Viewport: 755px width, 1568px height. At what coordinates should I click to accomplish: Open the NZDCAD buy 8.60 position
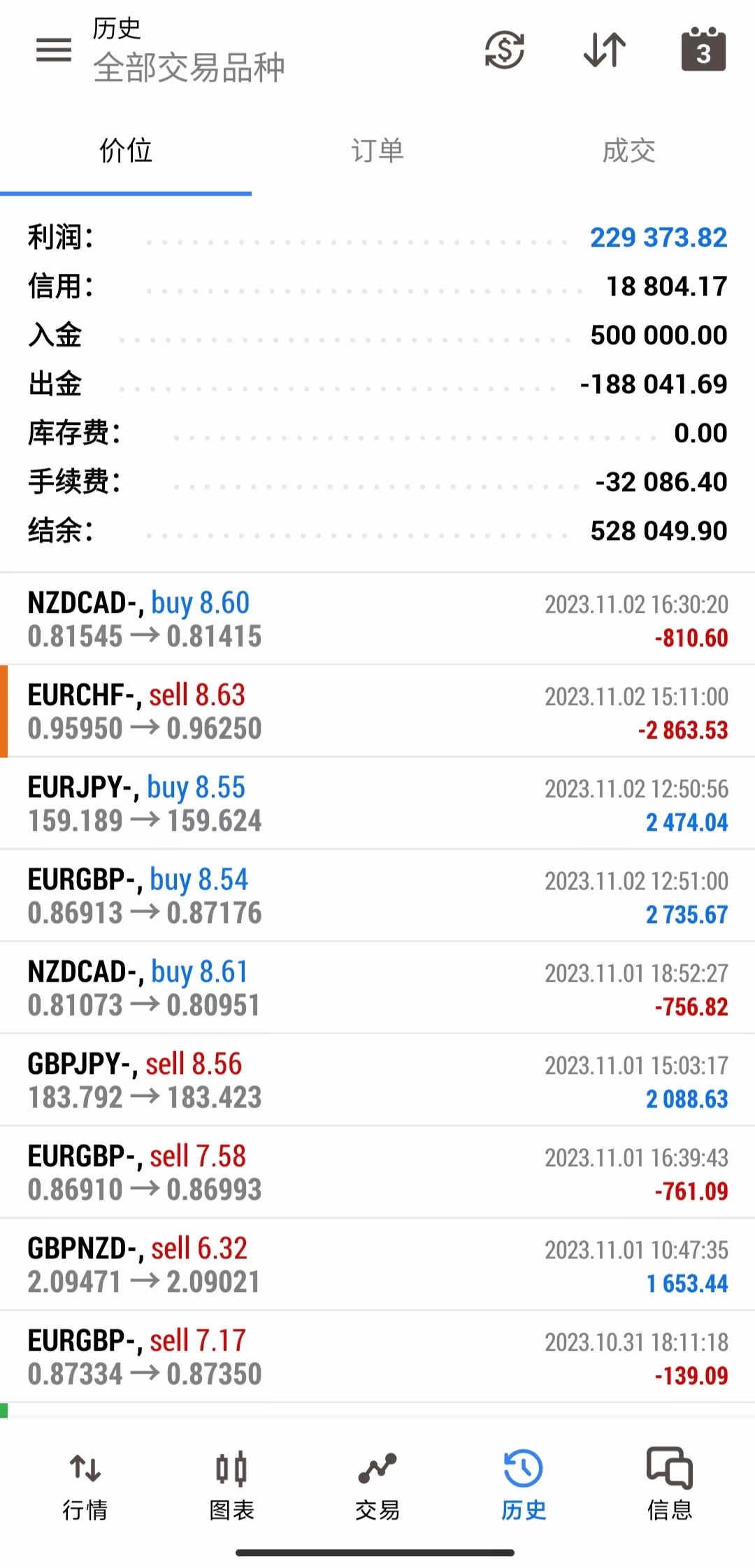coord(377,619)
